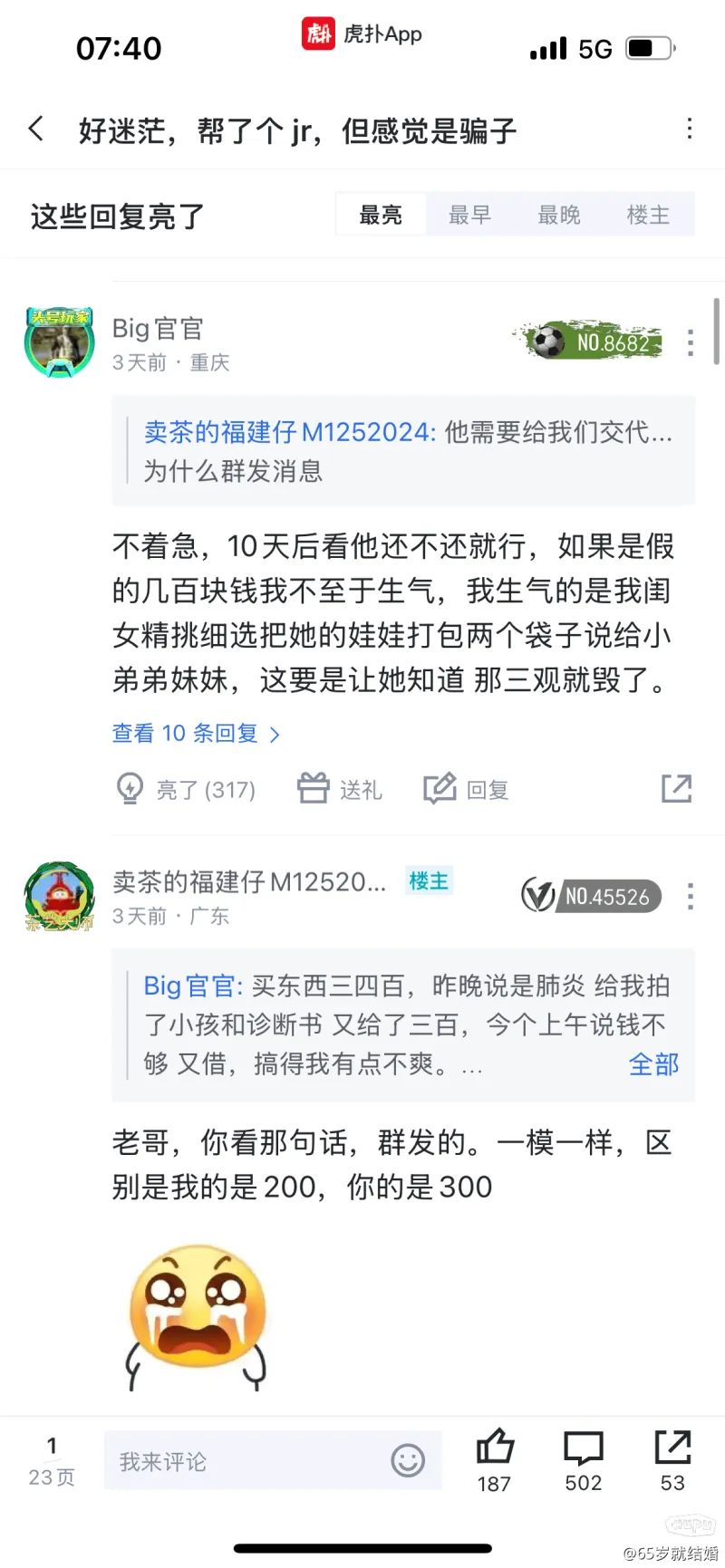Open the page selector showing 23页
The image size is (725, 1568).
pyautogui.click(x=52, y=1461)
